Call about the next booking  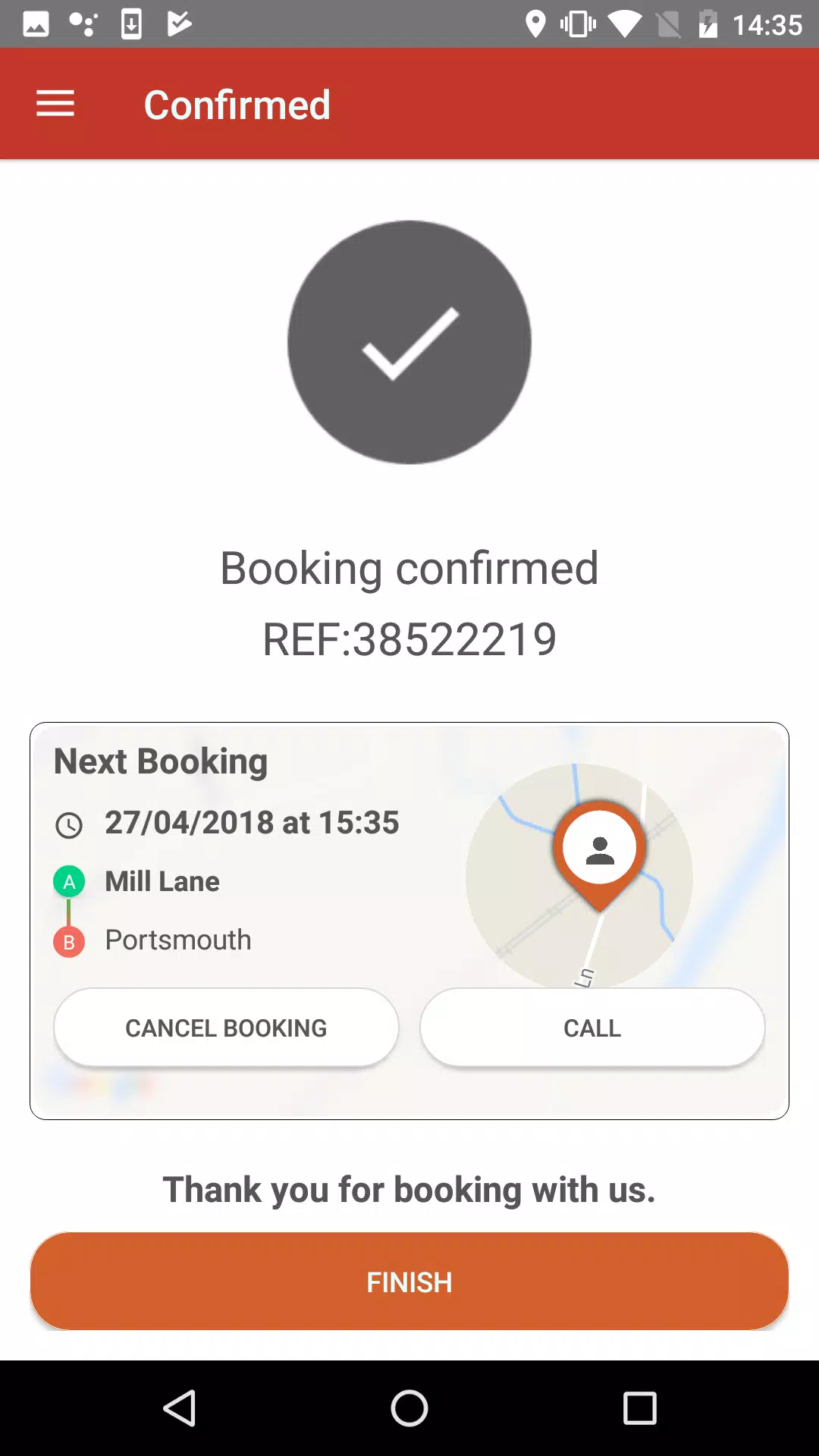pos(592,1028)
